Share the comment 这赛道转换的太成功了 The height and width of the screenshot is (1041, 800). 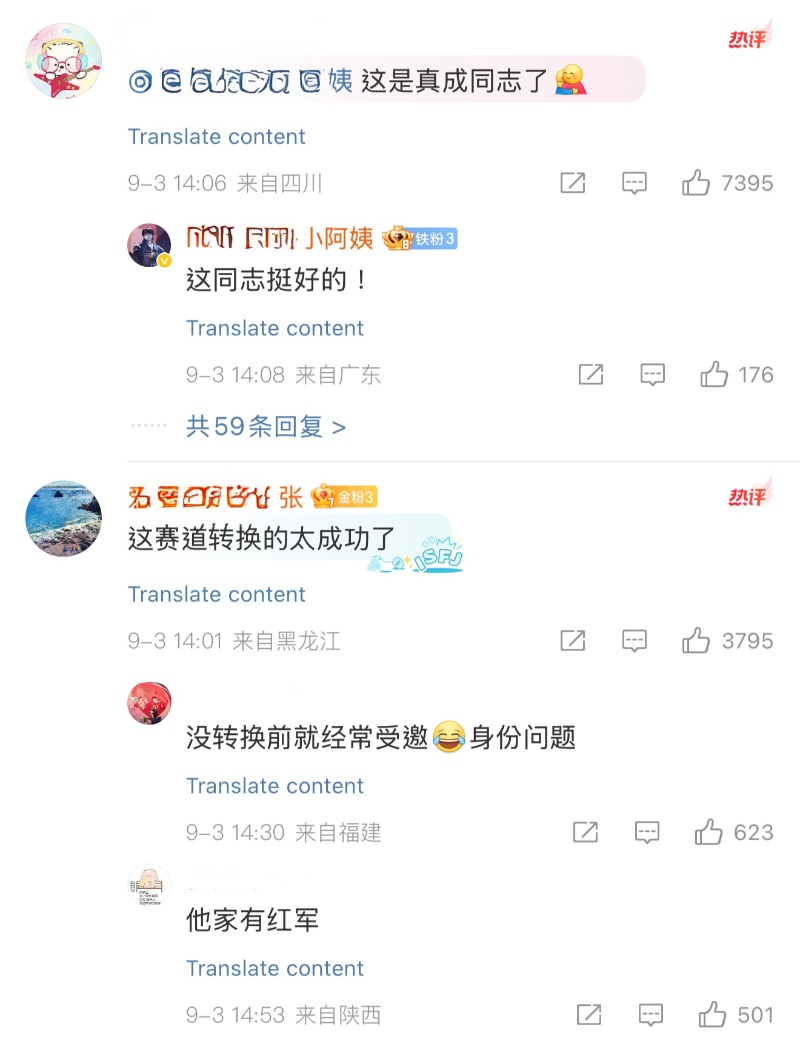tap(573, 641)
